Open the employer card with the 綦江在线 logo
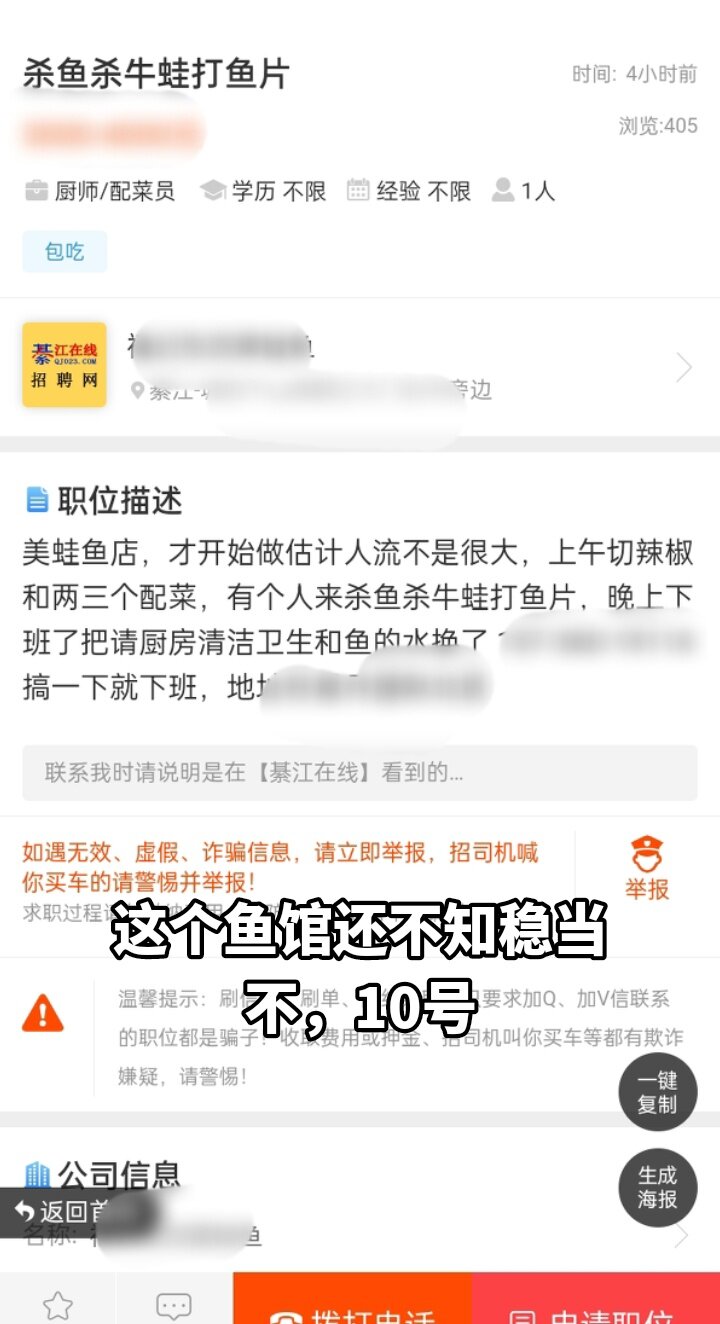The image size is (720, 1324). [360, 367]
